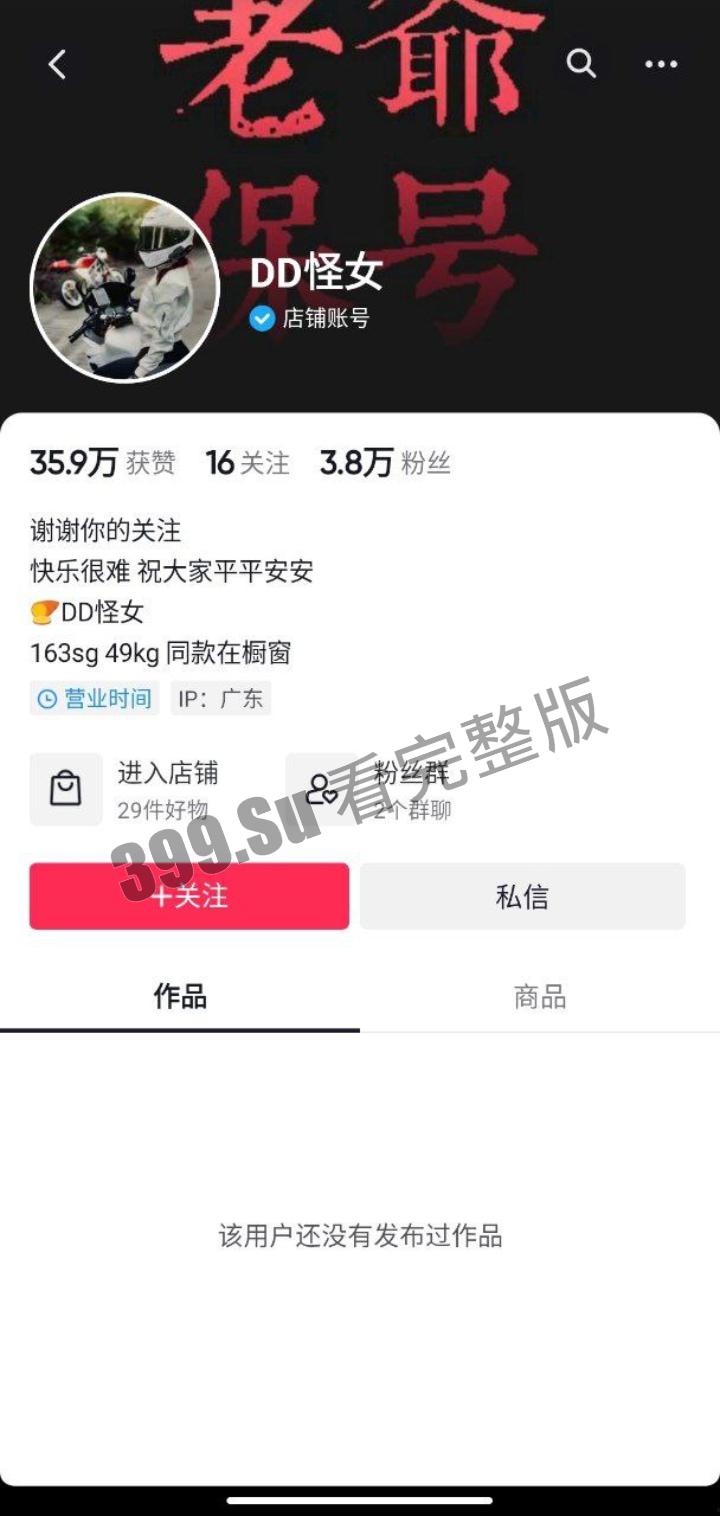Follow DD怪女 with the 关注 button
Image resolution: width=720 pixels, height=1516 pixels.
pyautogui.click(x=189, y=896)
